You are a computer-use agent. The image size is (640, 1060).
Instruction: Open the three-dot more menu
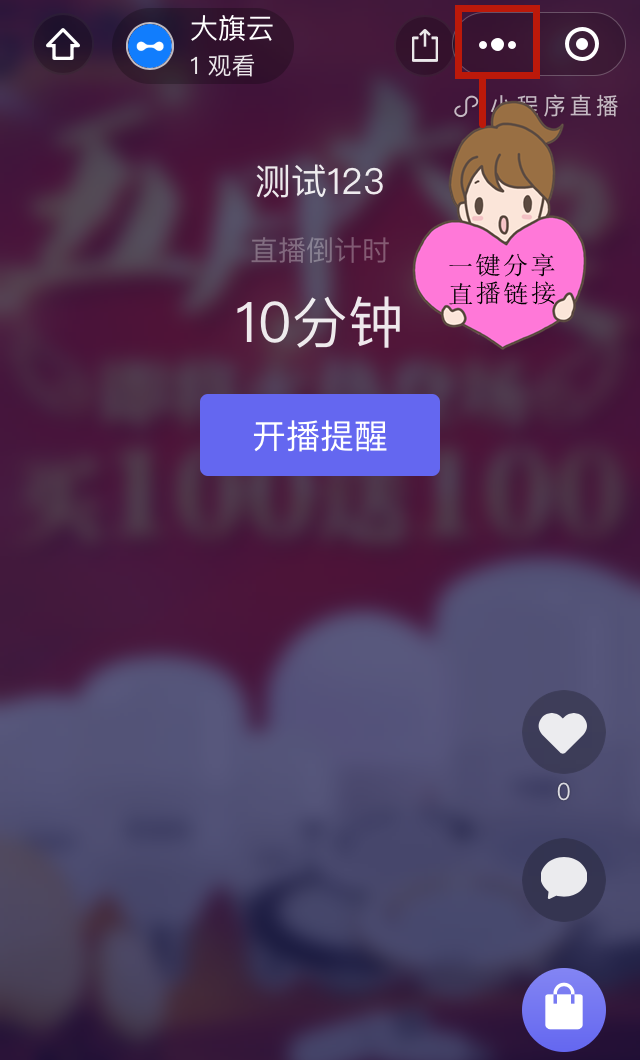tap(497, 45)
